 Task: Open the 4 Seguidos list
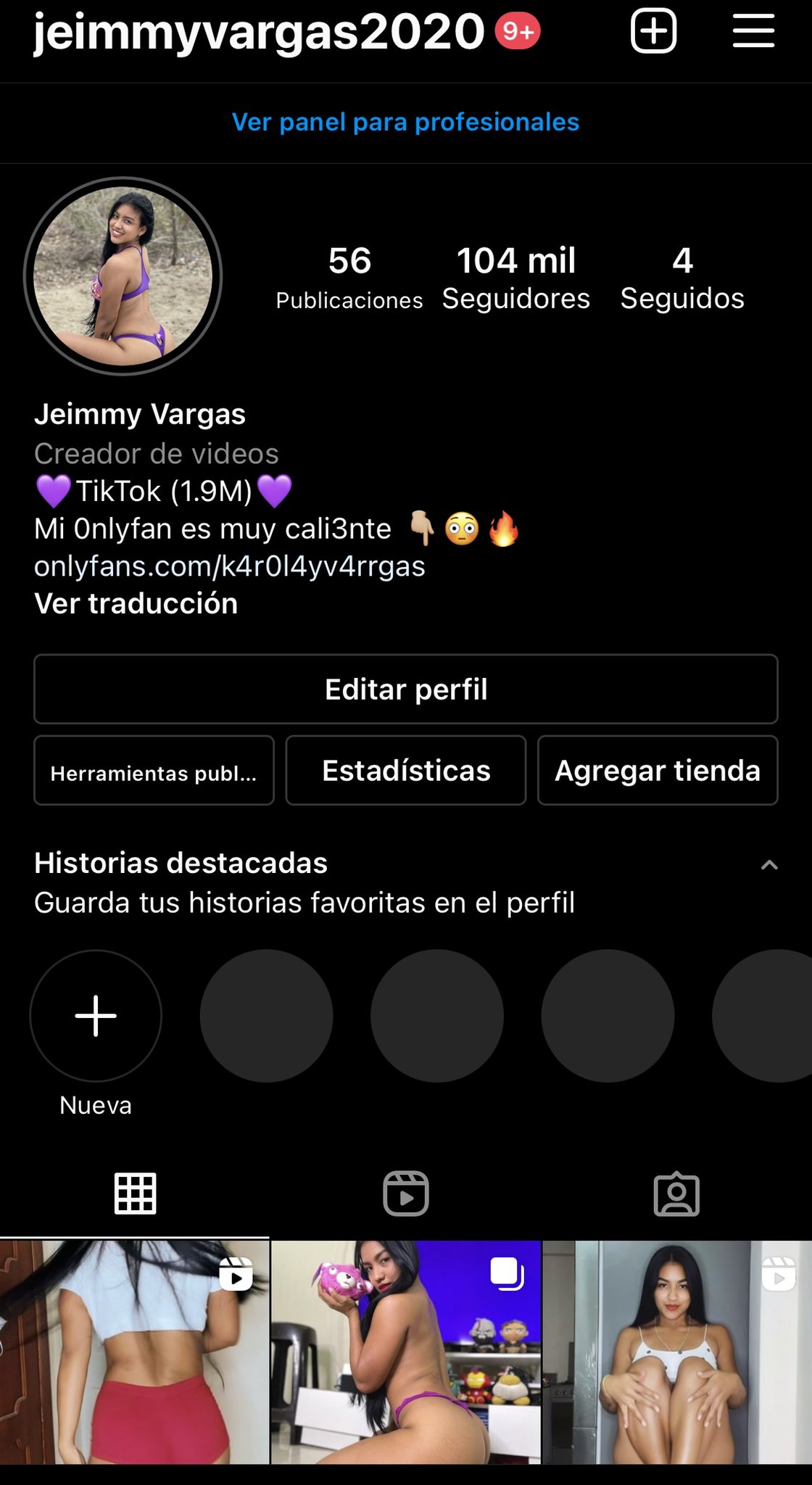click(x=682, y=278)
